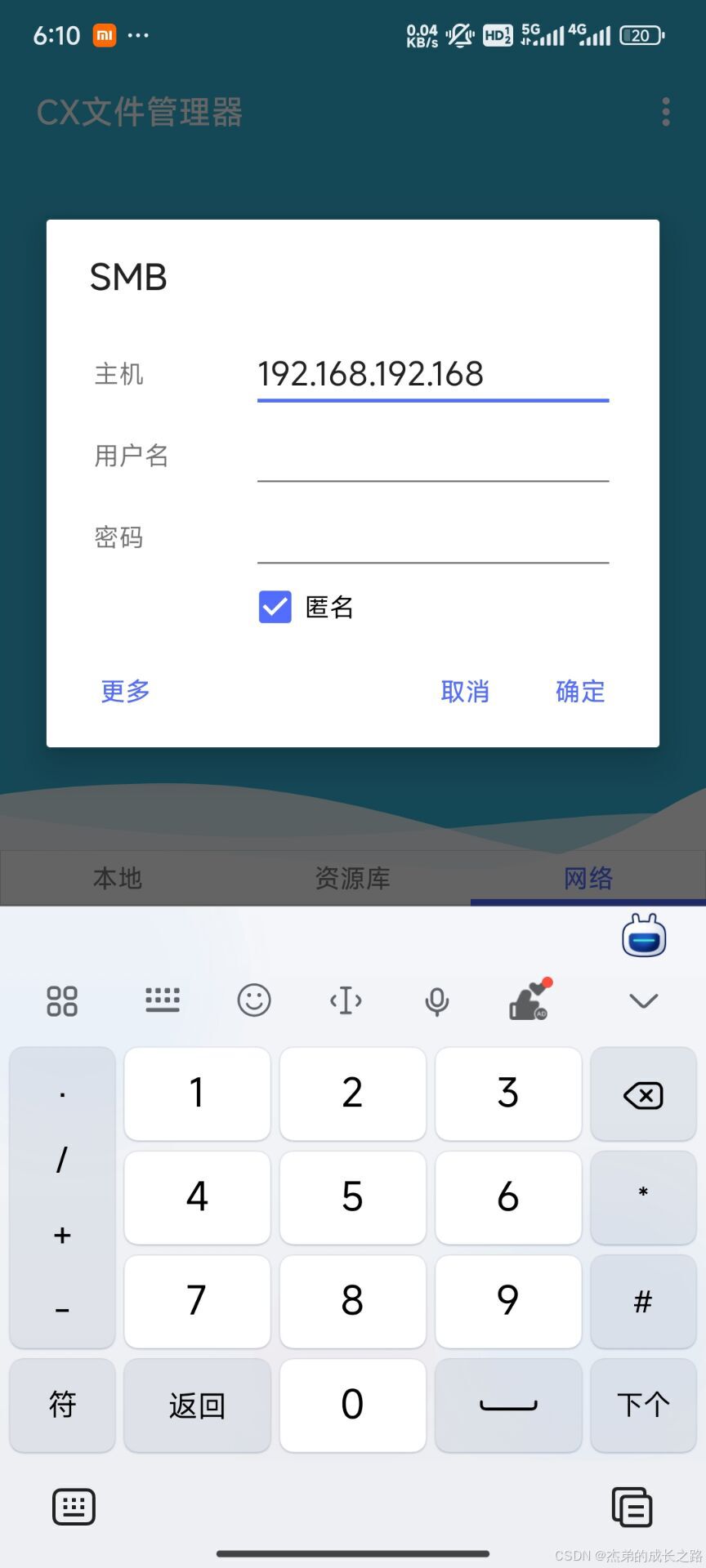Start voice input with the microphone
706x1568 pixels.
tap(437, 1000)
